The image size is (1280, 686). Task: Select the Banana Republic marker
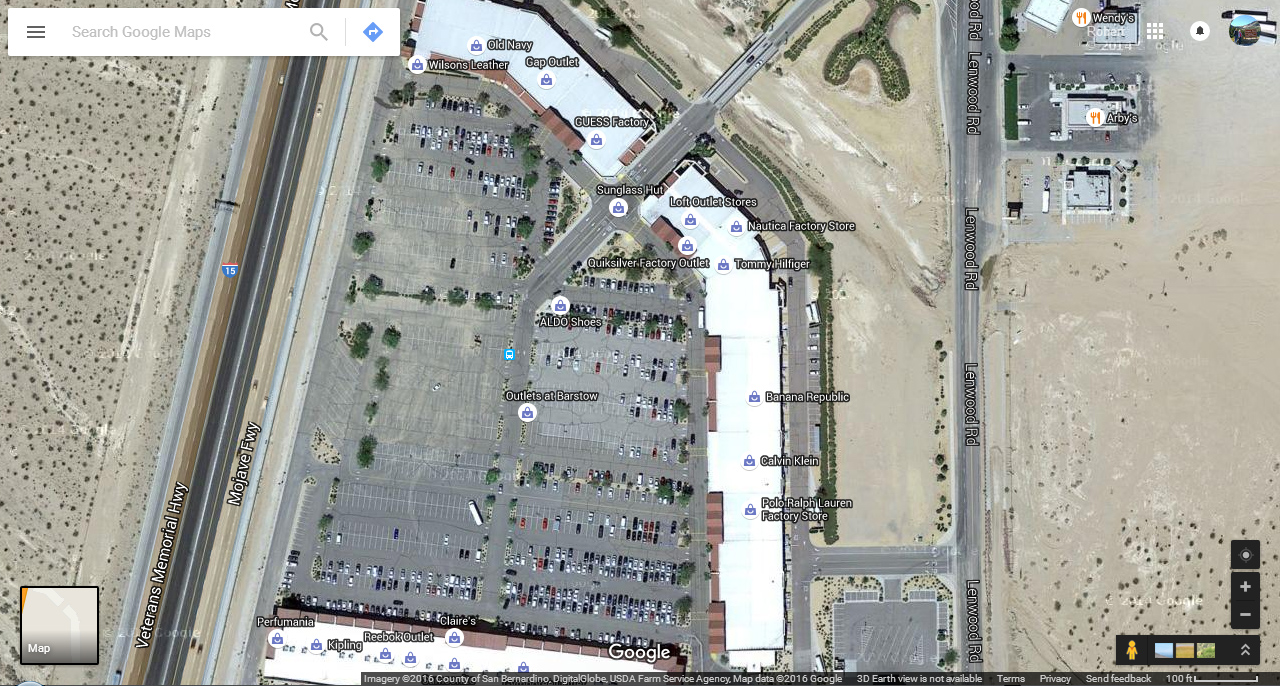coord(754,397)
